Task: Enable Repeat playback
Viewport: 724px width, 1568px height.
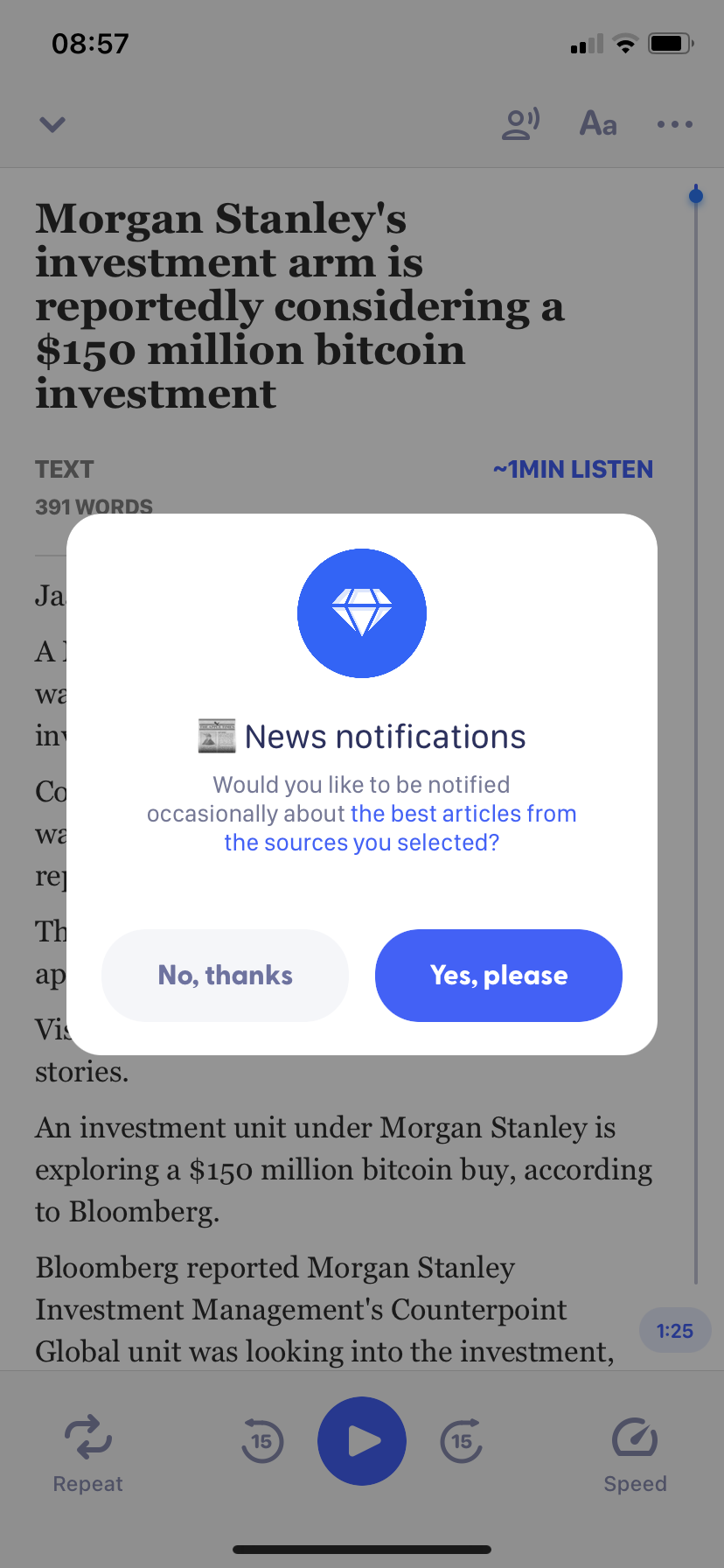Action: coord(87,1441)
